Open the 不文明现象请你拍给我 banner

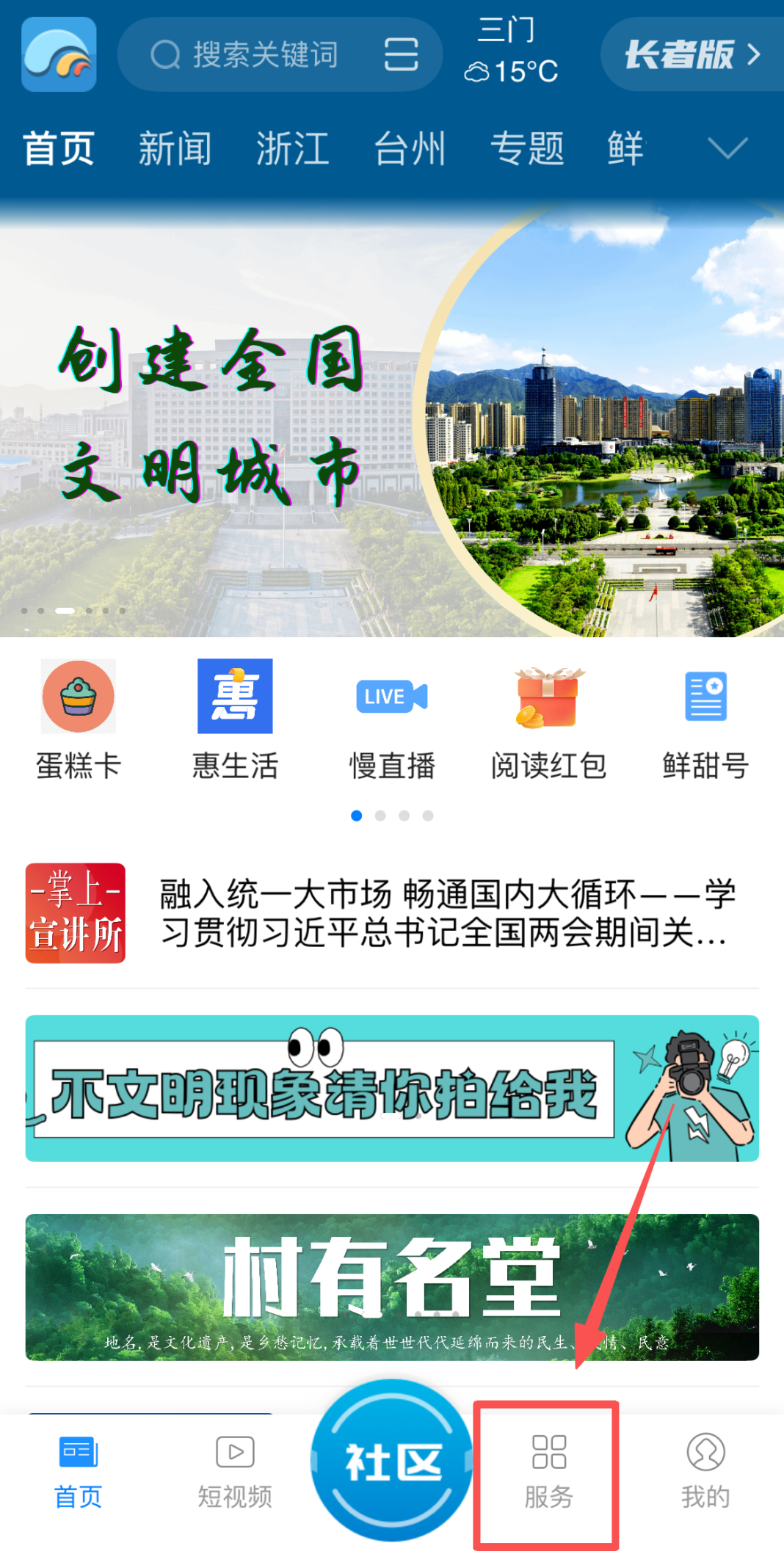click(392, 1089)
